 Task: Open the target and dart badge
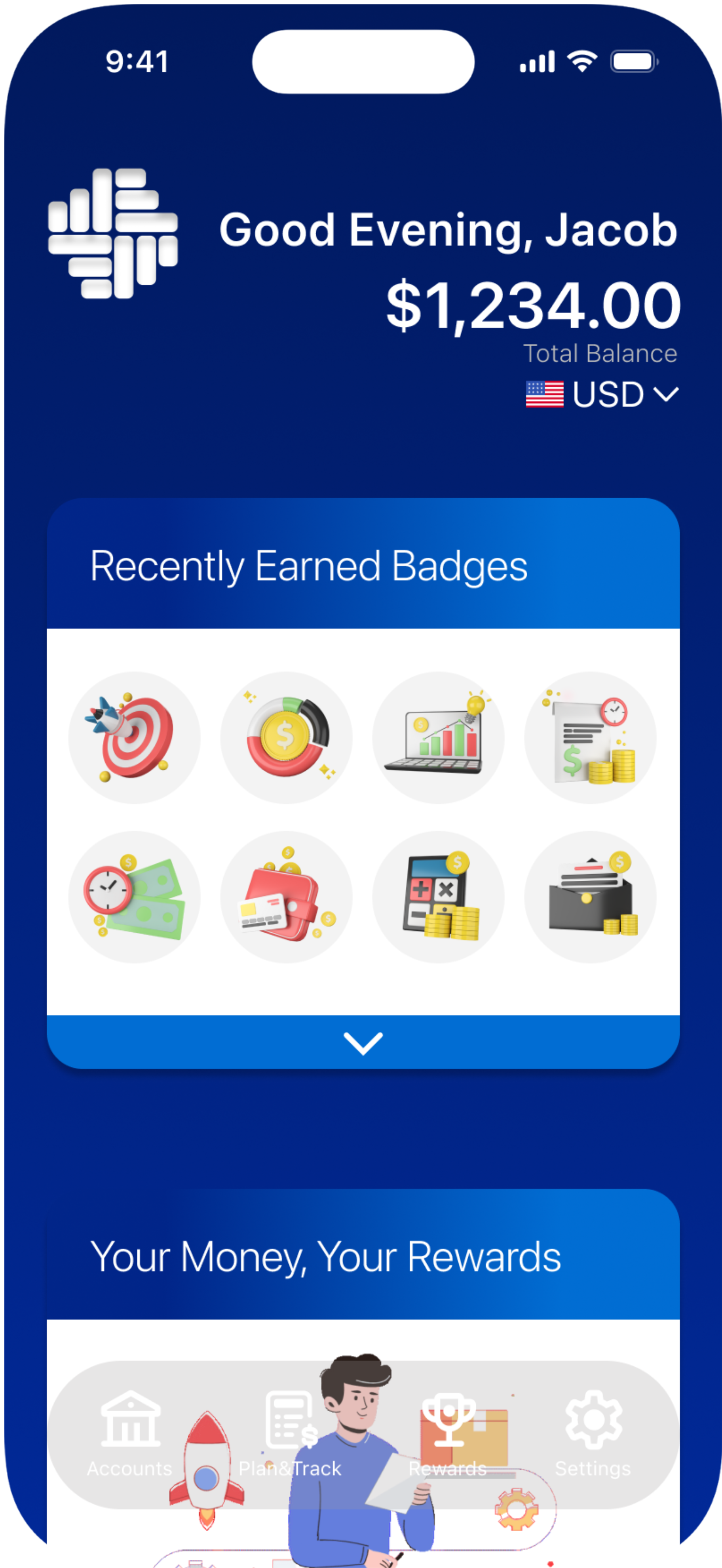coord(135,738)
